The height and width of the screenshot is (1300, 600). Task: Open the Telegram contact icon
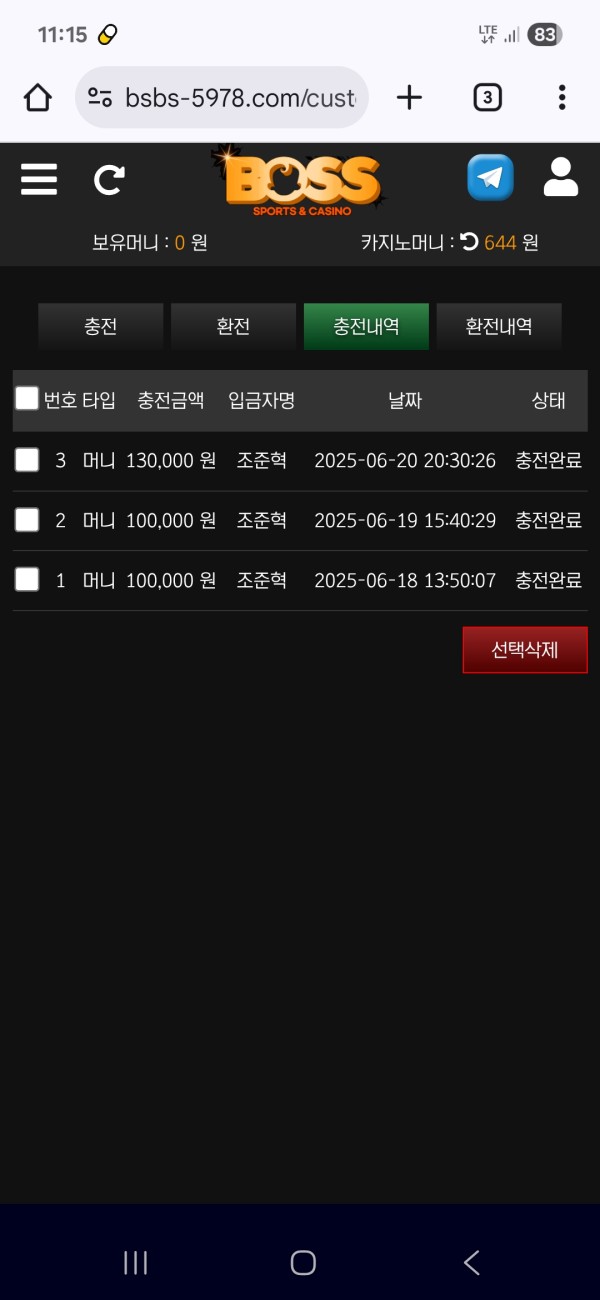click(490, 178)
